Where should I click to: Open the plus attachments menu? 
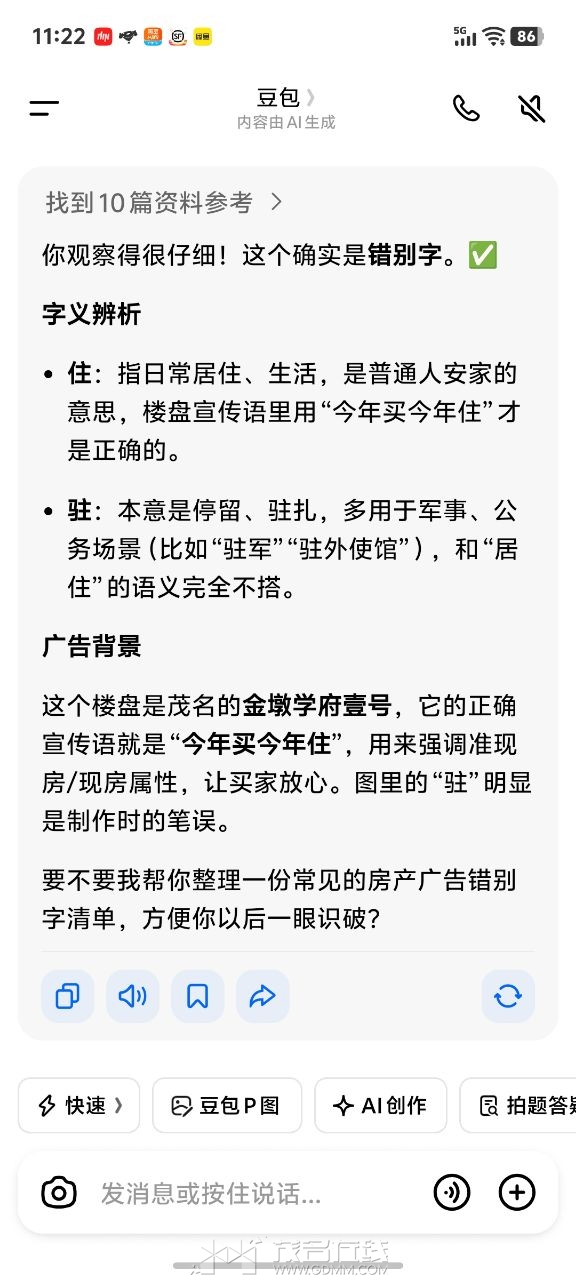pos(517,1192)
